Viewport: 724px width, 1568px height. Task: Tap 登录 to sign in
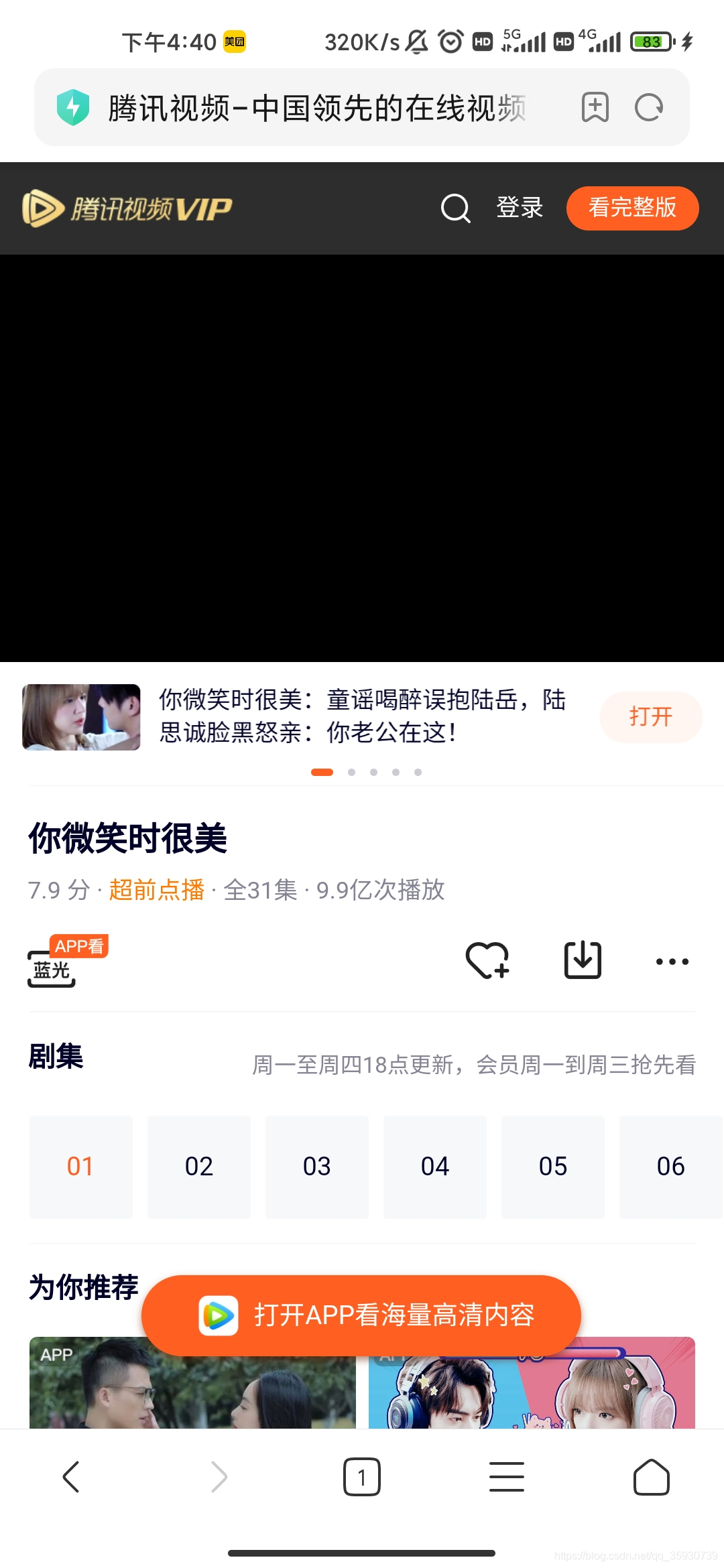coord(520,208)
